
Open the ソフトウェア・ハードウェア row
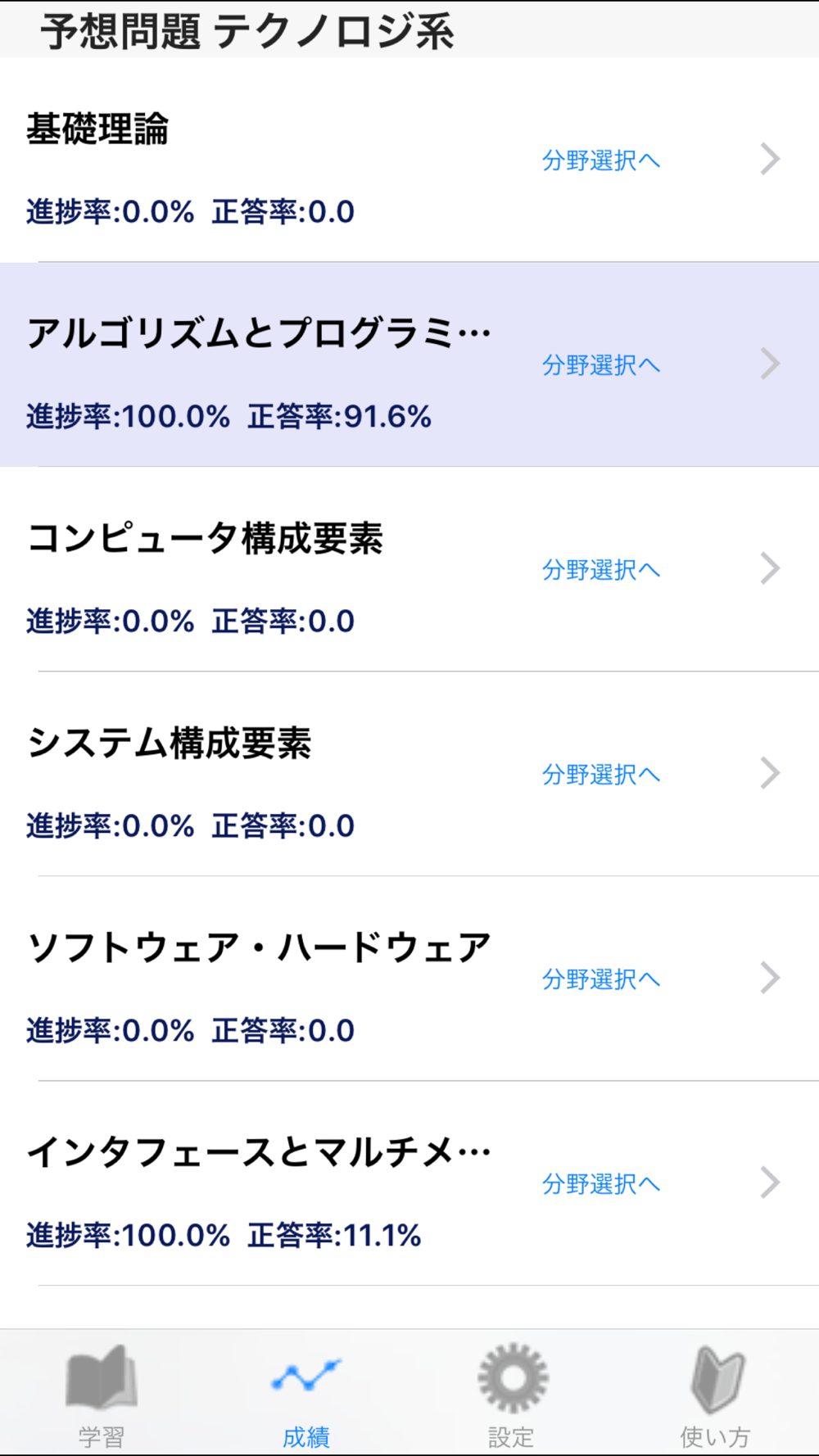click(x=409, y=979)
